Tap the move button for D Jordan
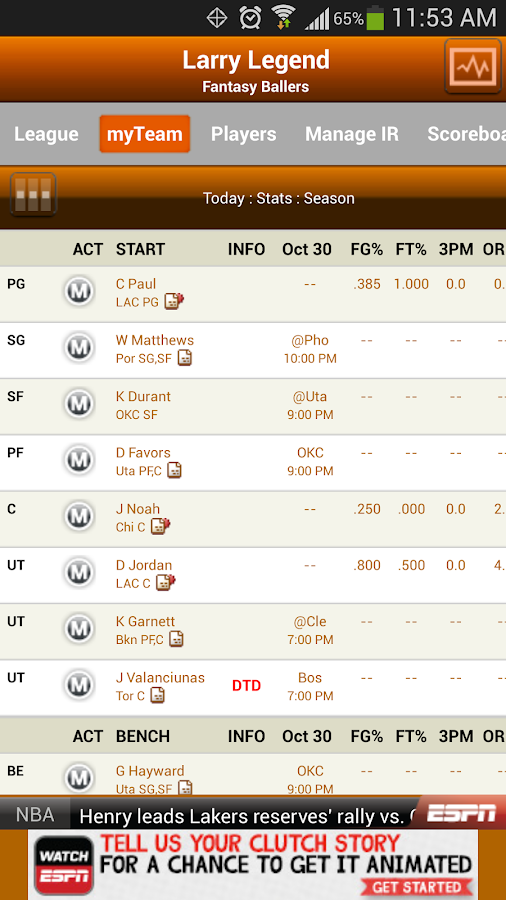 (79, 573)
